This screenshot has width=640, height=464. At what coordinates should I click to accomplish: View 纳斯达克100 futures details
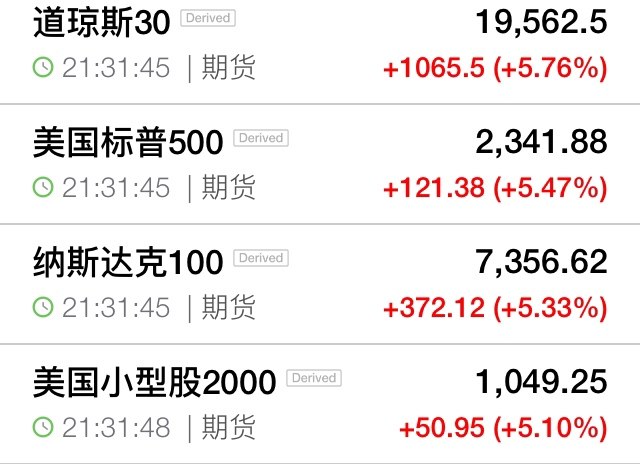(x=128, y=262)
